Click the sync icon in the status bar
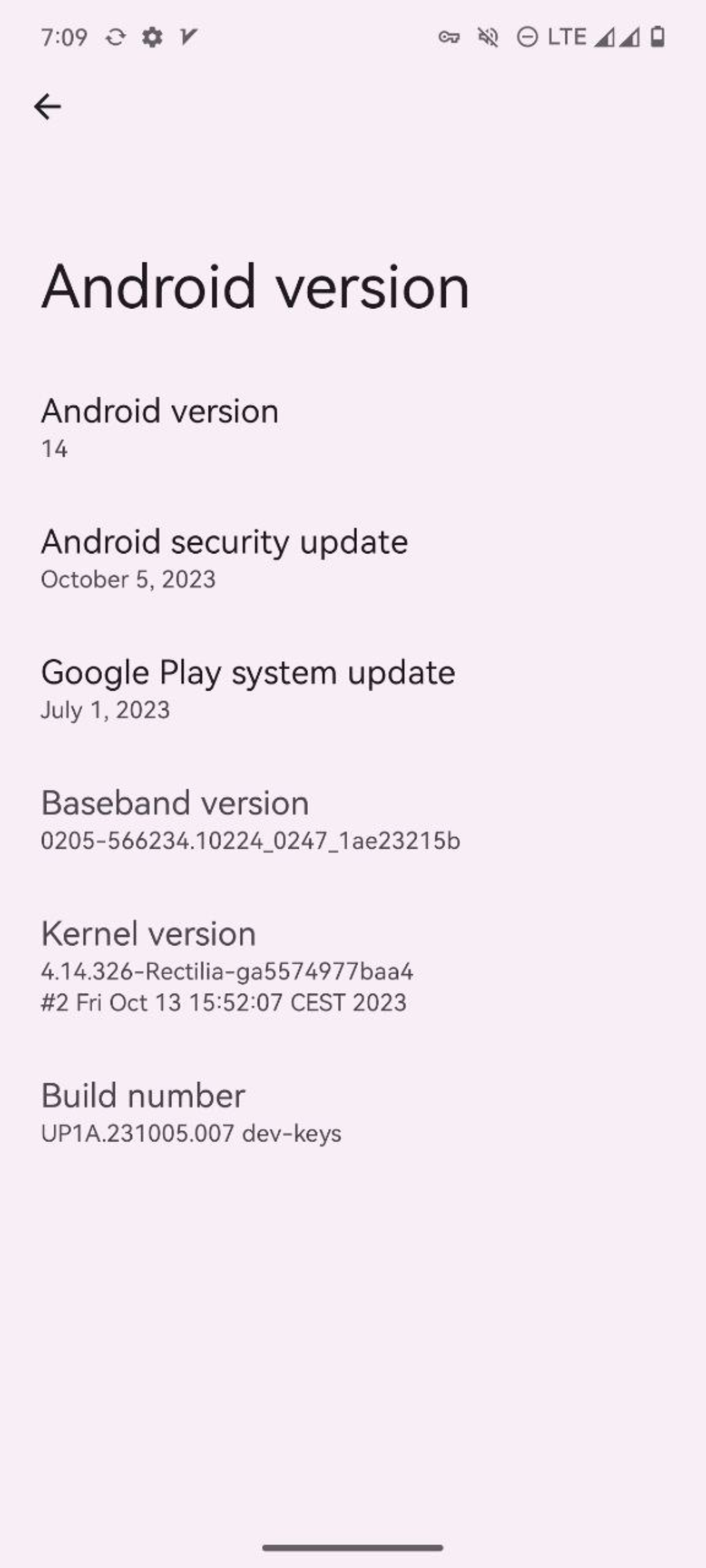The image size is (706, 1568). click(115, 37)
